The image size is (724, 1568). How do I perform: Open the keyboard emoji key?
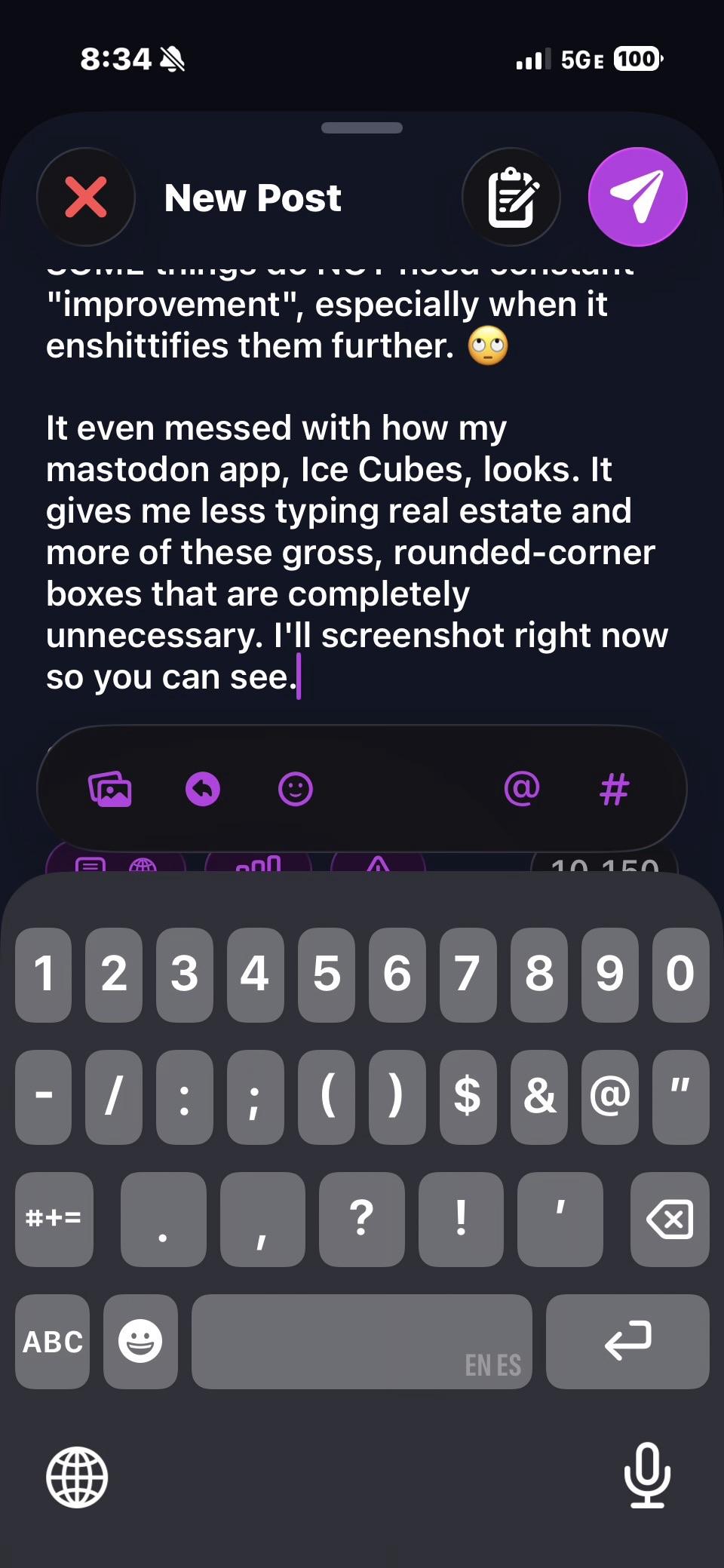coord(140,1342)
